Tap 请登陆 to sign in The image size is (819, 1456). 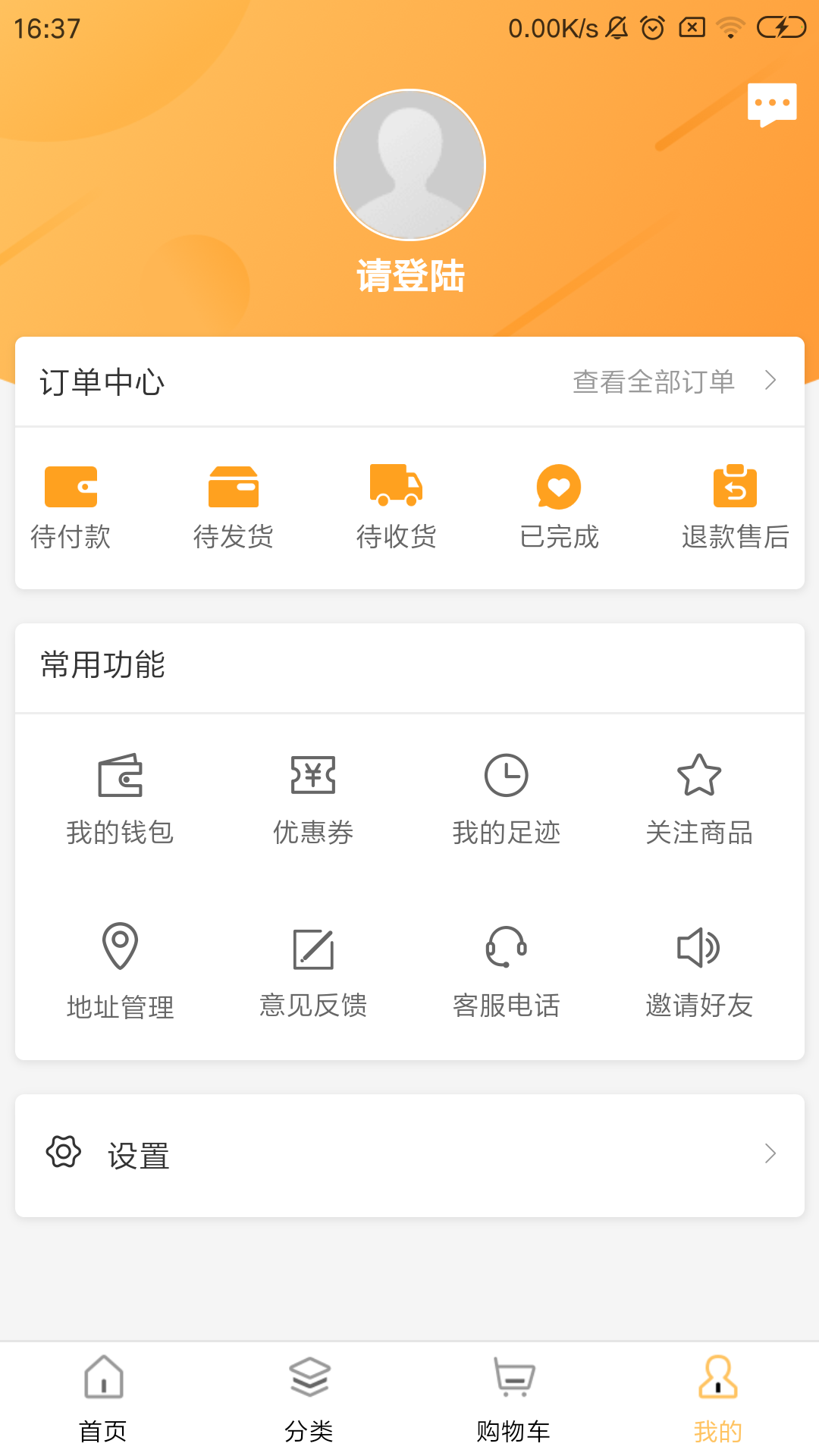410,276
